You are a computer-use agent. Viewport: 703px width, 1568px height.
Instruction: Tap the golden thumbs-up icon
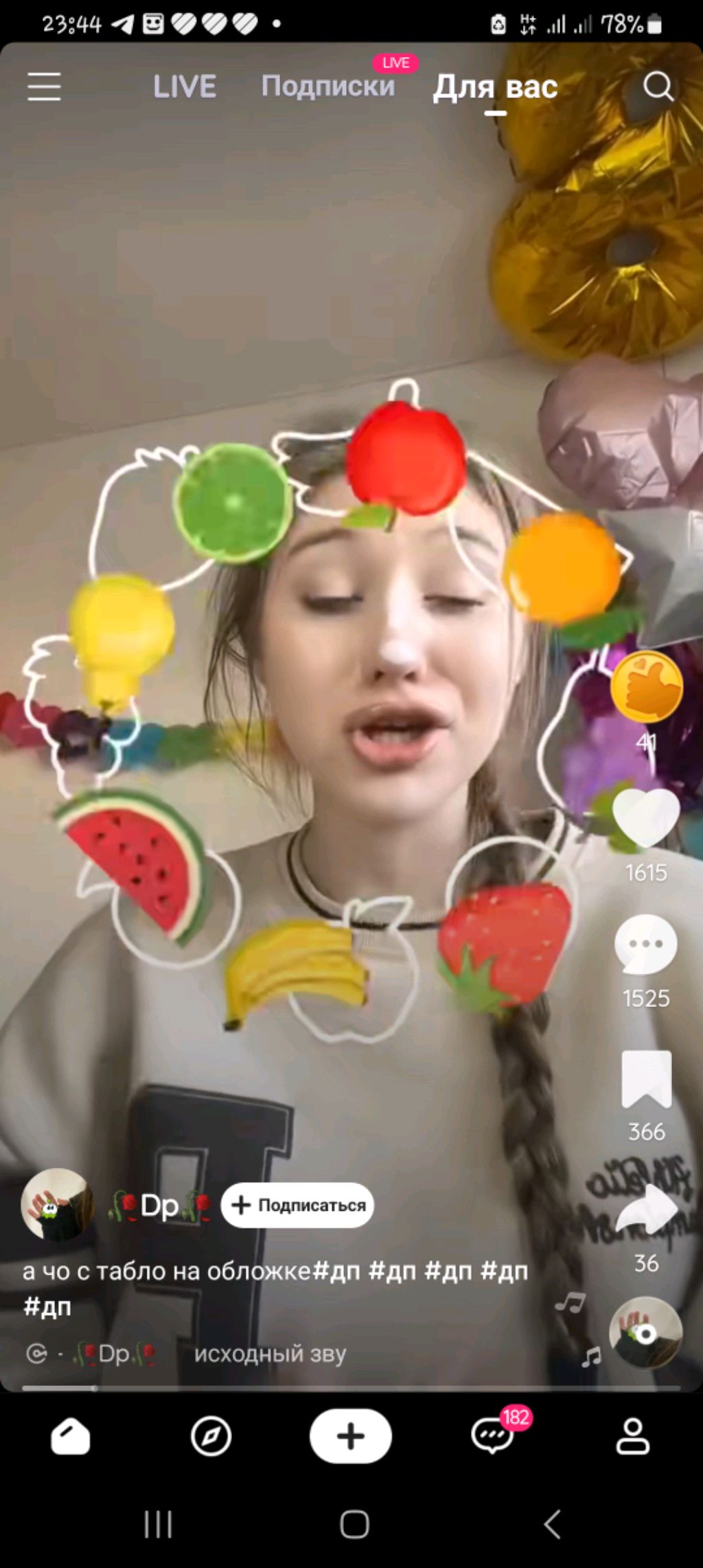[646, 687]
